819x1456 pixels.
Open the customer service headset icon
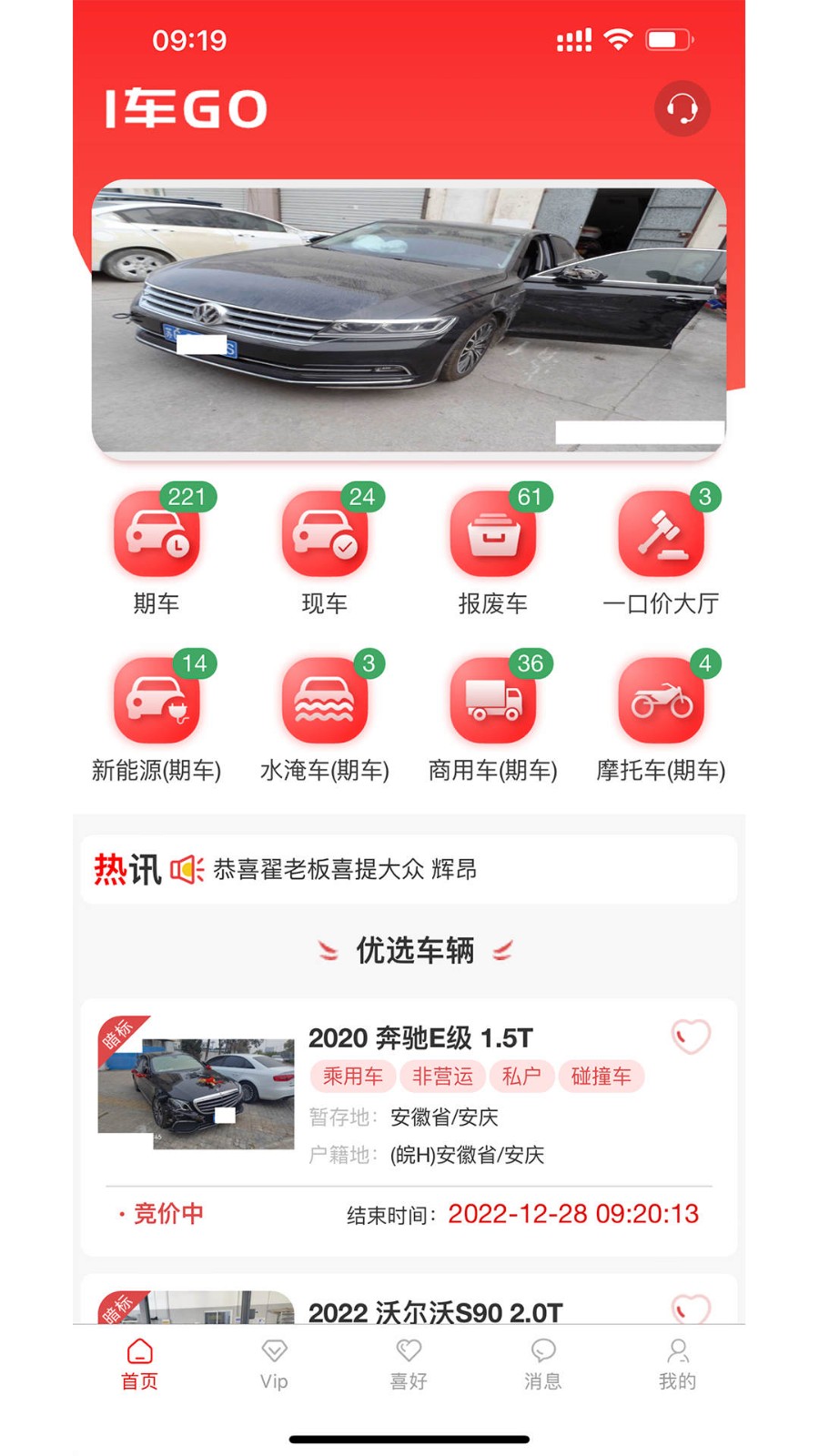pyautogui.click(x=682, y=108)
